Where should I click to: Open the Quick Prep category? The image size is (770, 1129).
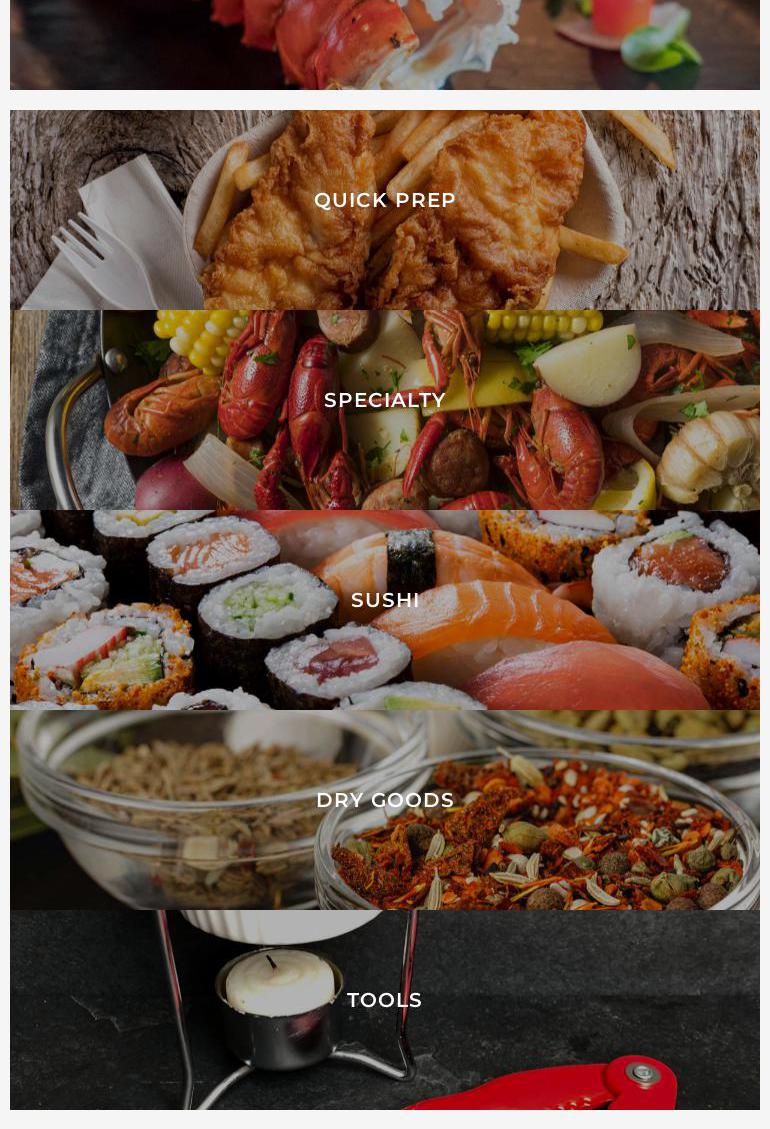pos(385,200)
